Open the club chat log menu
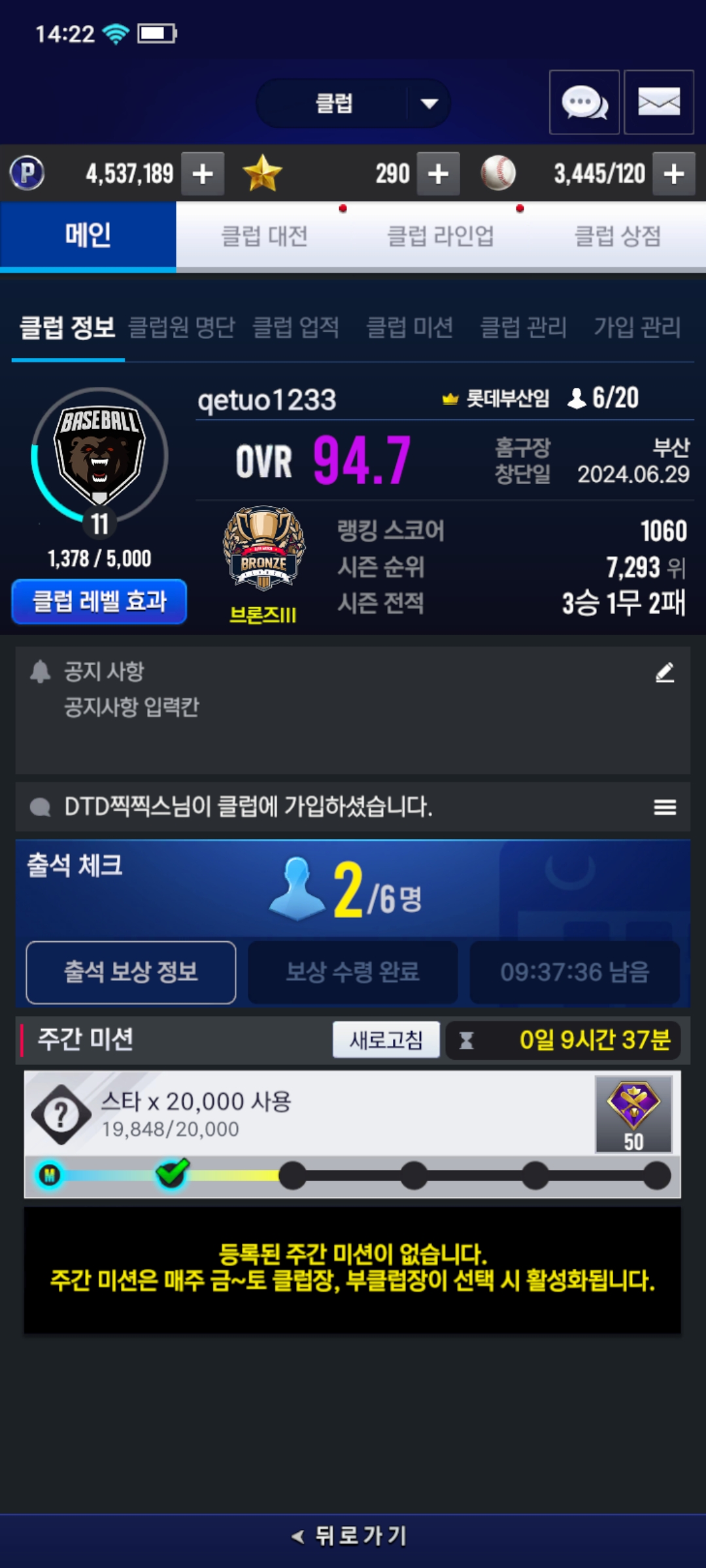The image size is (706, 1568). pos(665,808)
